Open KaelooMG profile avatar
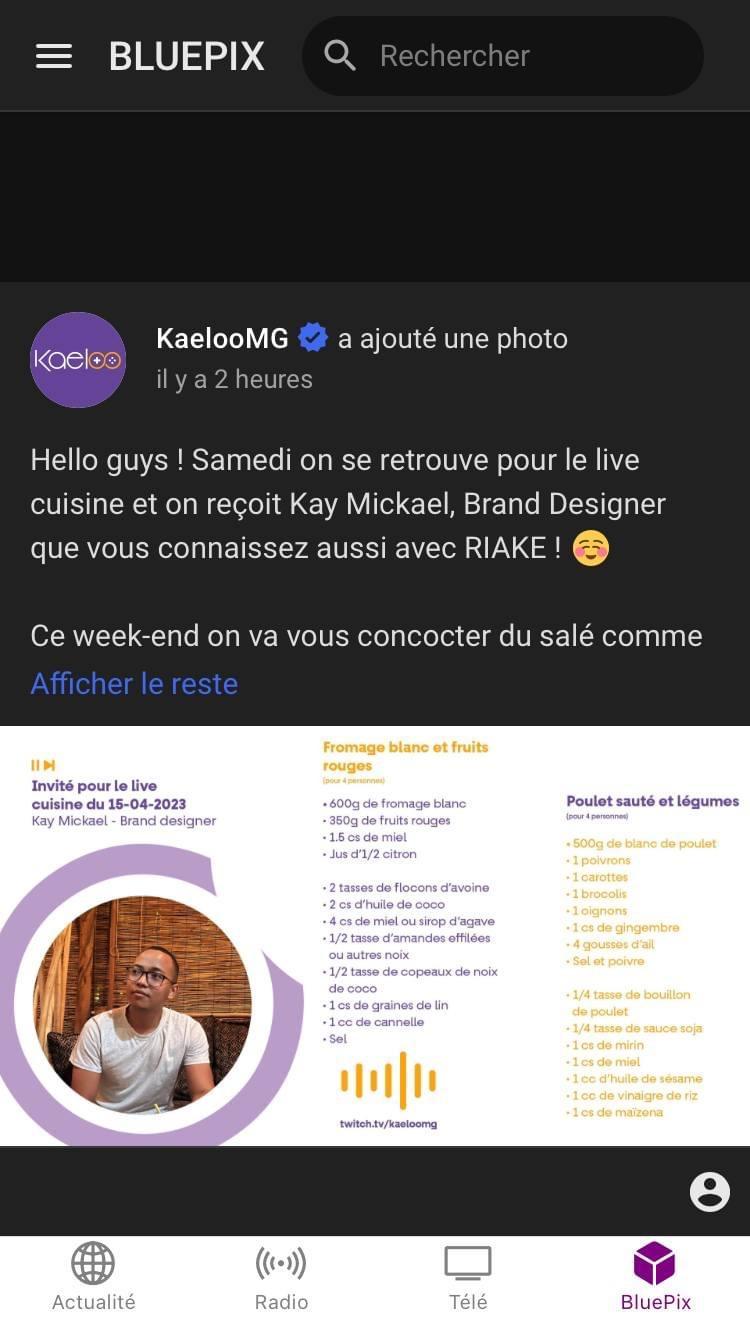Viewport: 750px width, 1334px height. point(78,360)
